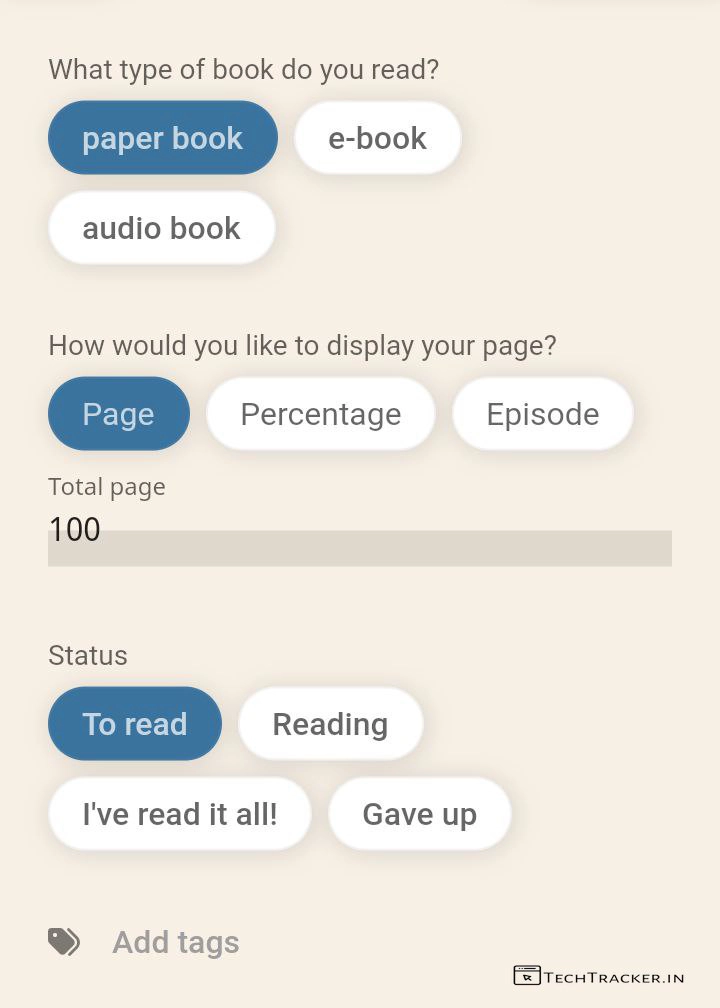Select the paper book type

(x=162, y=138)
